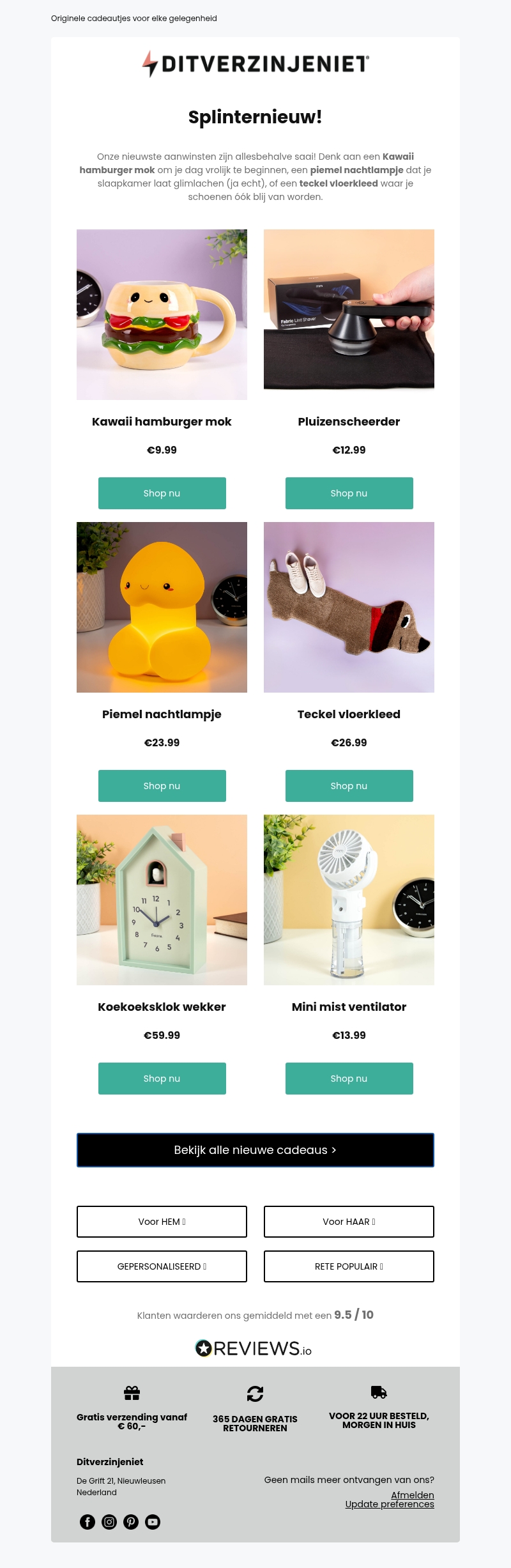Open Bekijk alle nieuwe cadeaus

tap(256, 1150)
